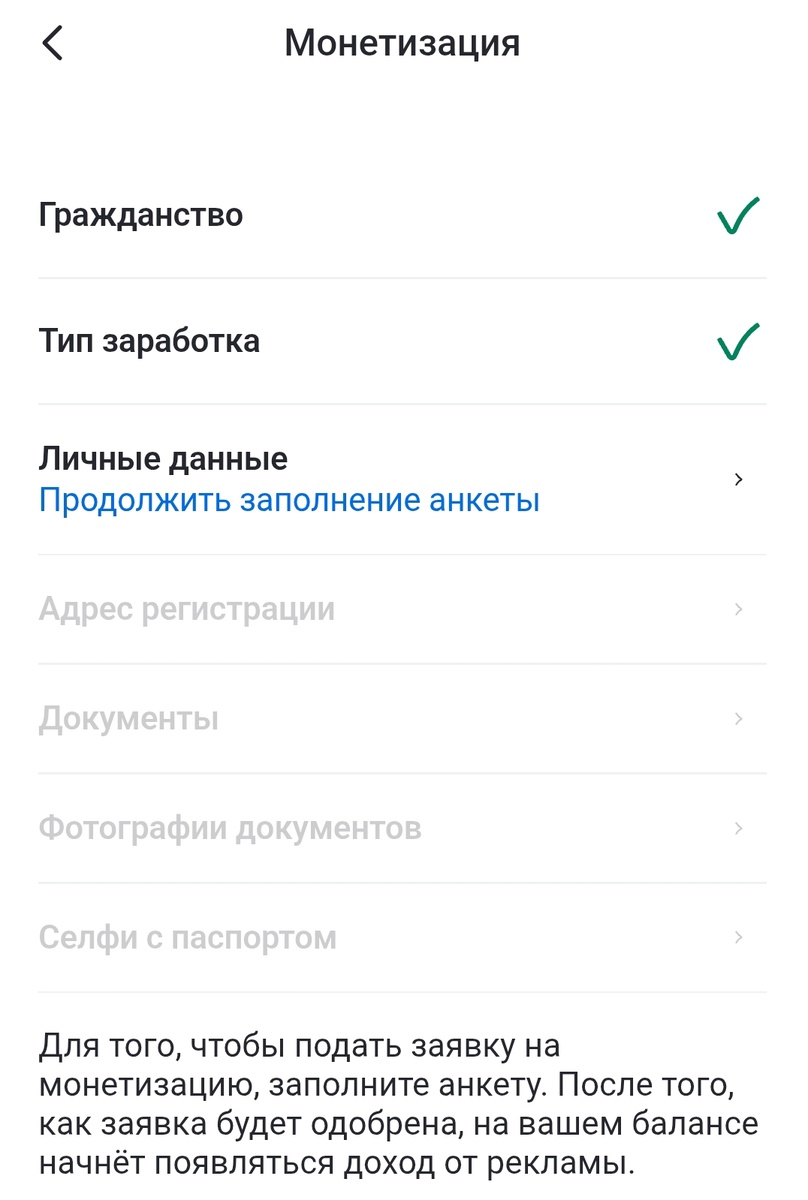Tap the green checkmark beside Гражданство
This screenshot has width=808, height=1200.
click(x=737, y=216)
